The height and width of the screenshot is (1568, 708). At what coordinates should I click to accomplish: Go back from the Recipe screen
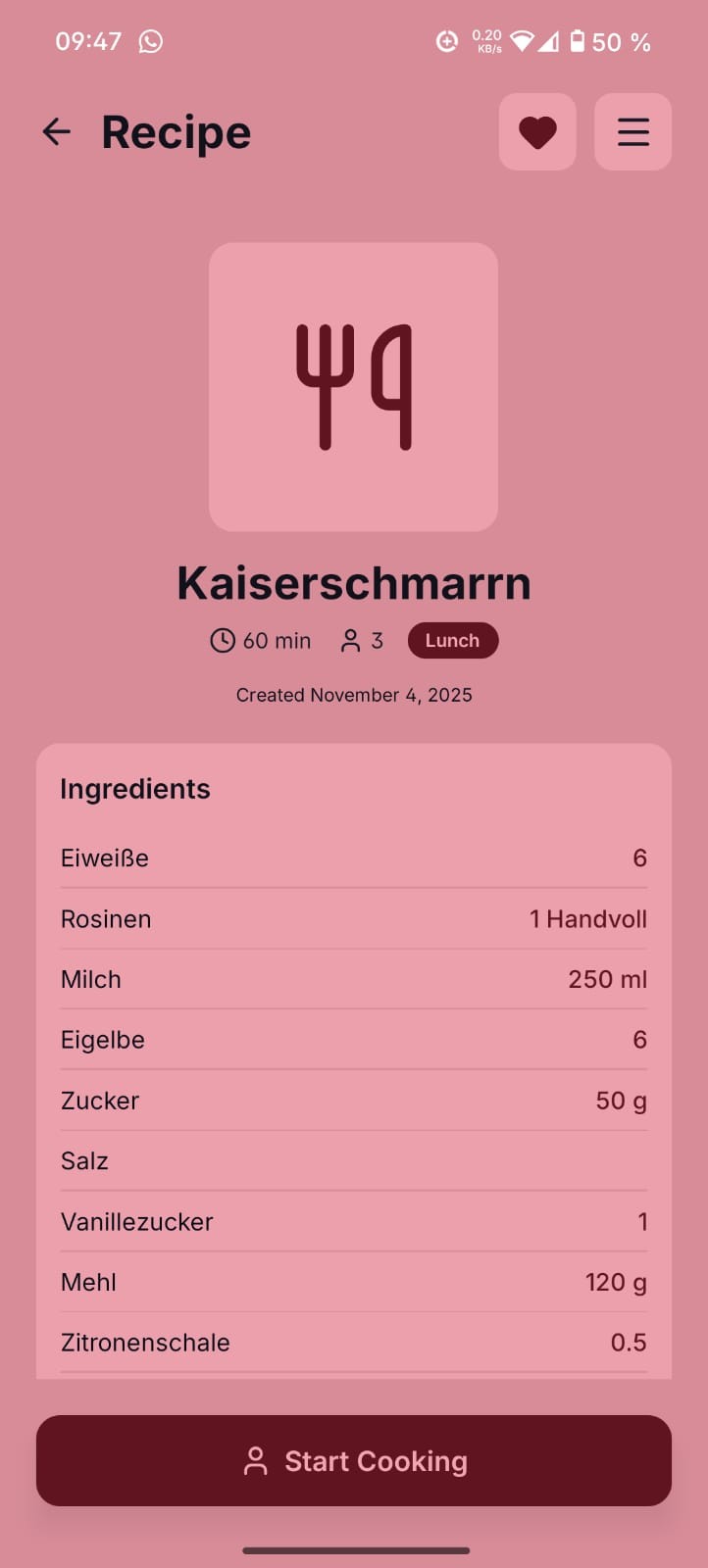coord(57,131)
